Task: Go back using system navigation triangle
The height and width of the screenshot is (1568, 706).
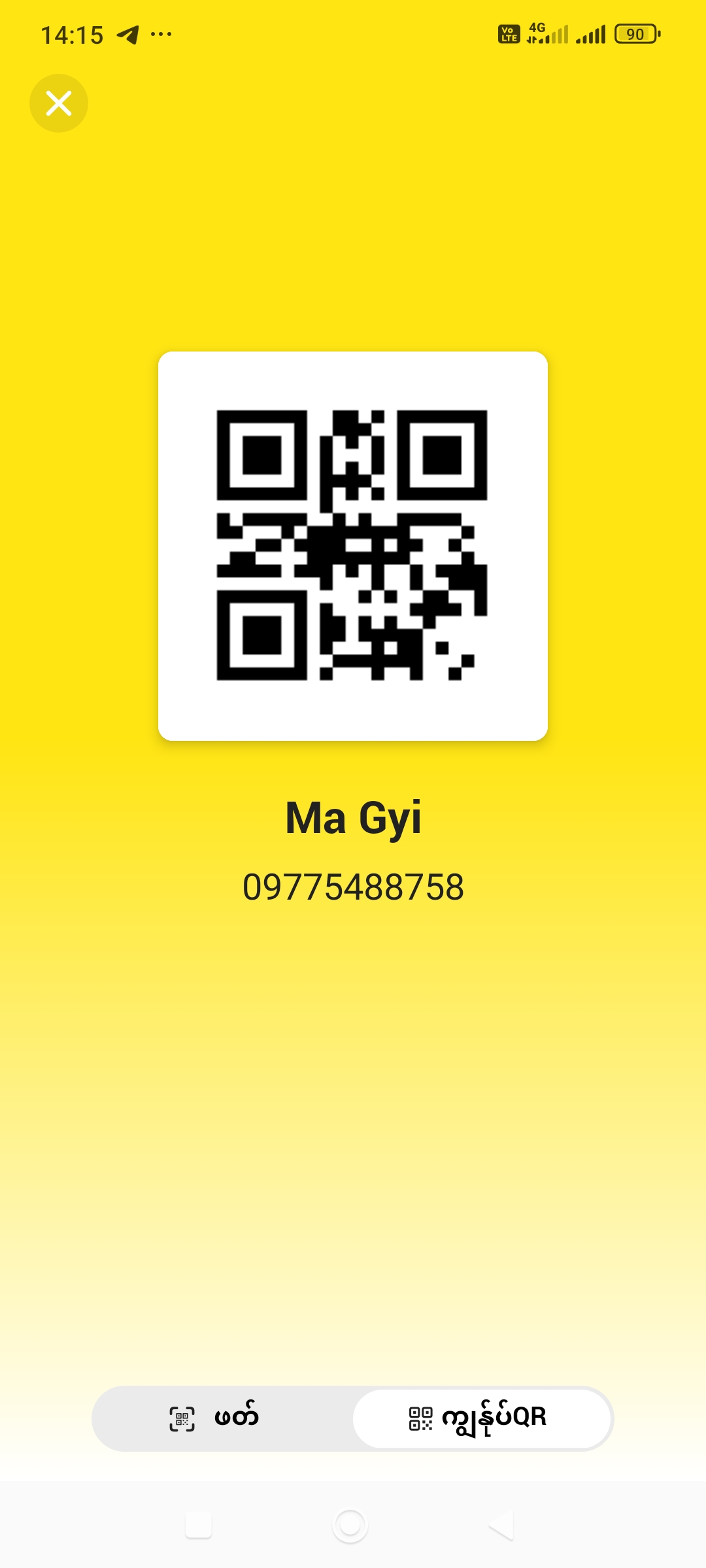Action: point(502,1525)
